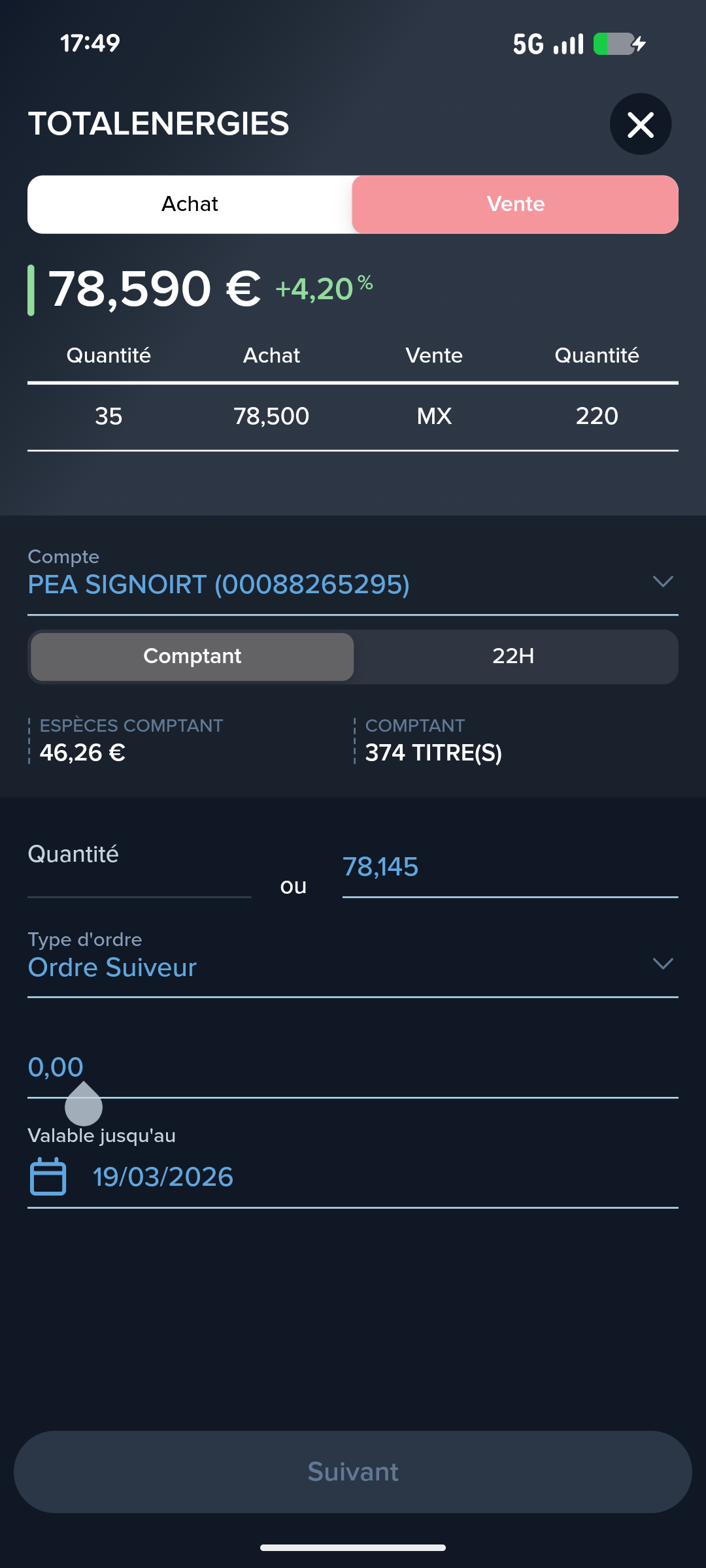The image size is (706, 1568).
Task: Close the TotalEnergies order screen
Action: coord(640,124)
